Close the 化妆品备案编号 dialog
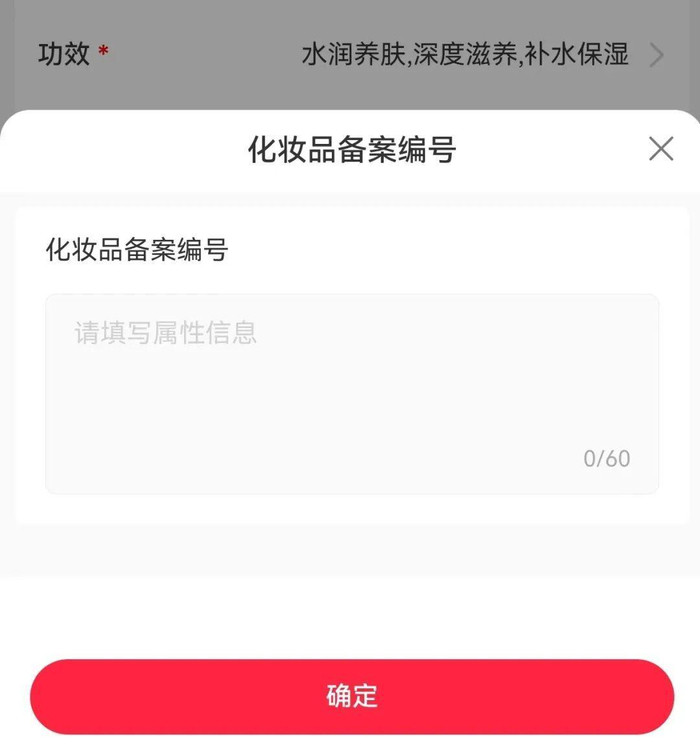 coord(661,149)
